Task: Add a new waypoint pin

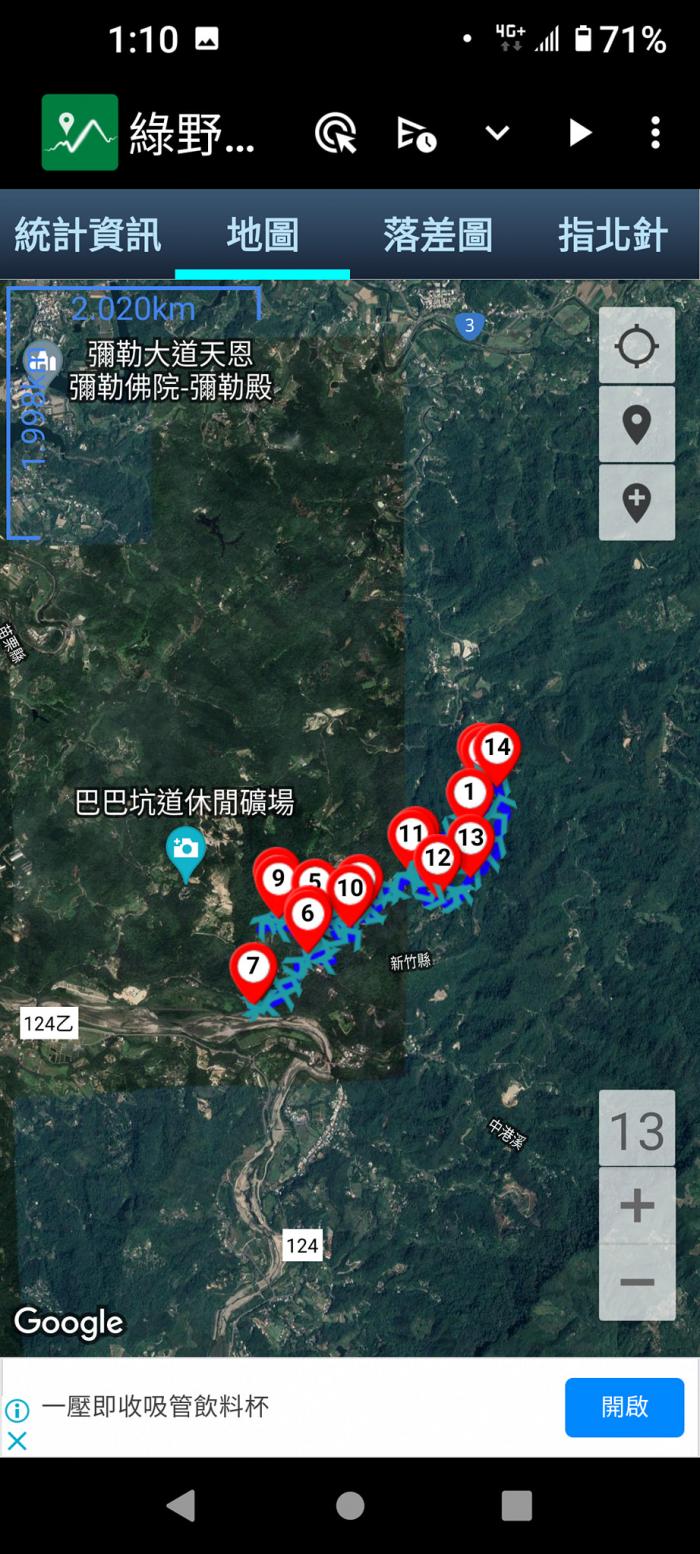Action: [x=637, y=503]
